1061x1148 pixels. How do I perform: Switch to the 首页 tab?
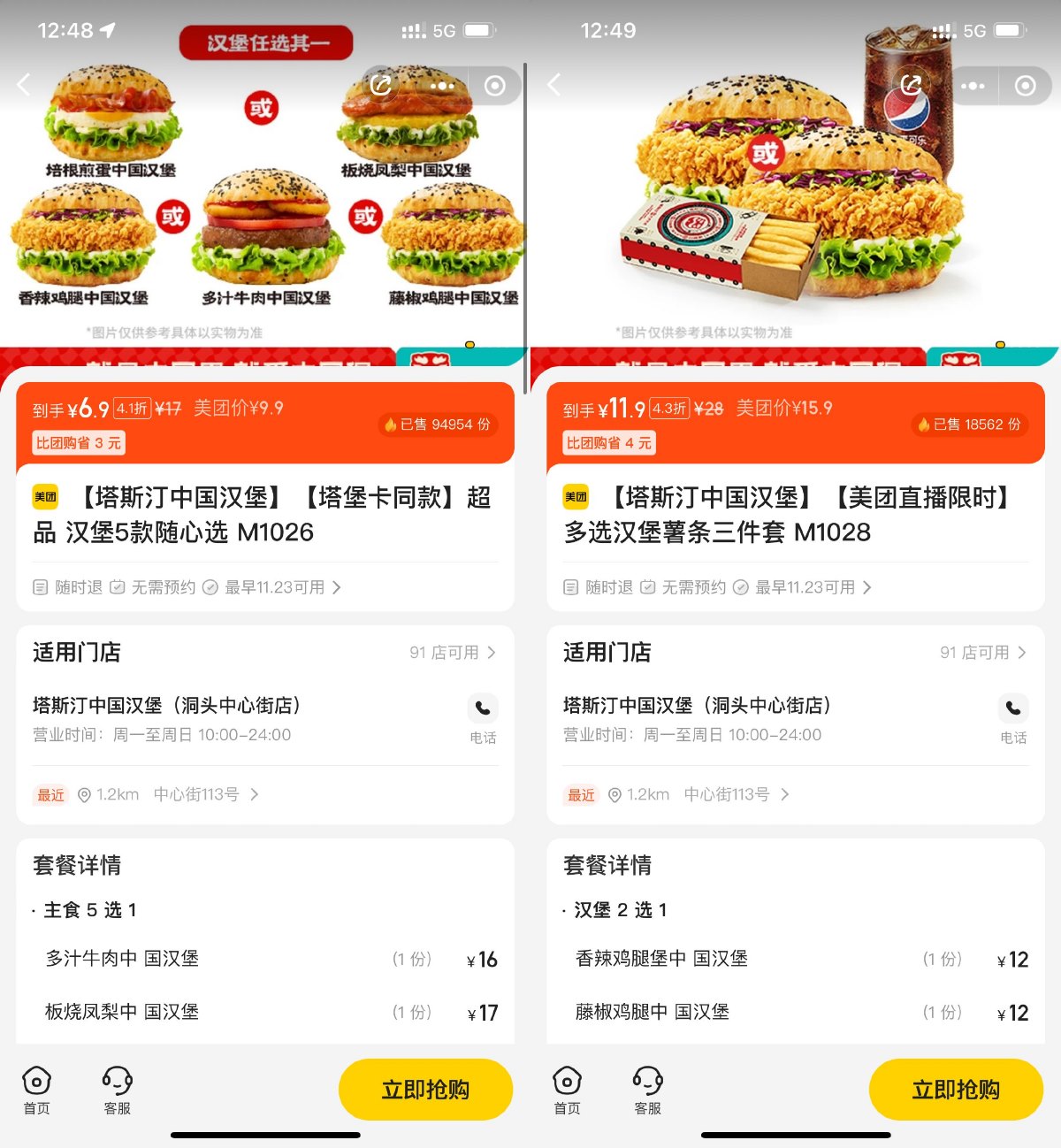(36, 1090)
